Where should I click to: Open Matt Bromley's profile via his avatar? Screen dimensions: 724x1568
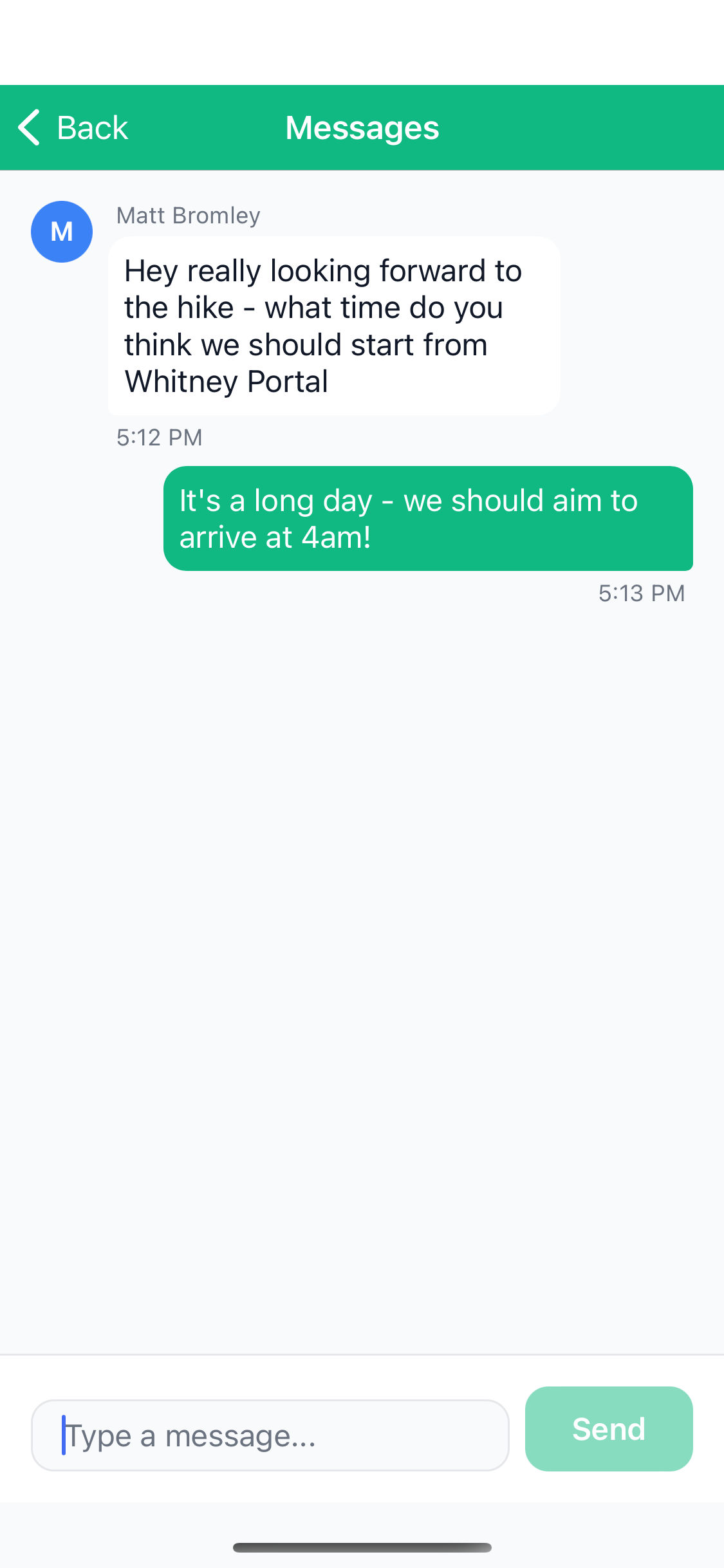click(62, 231)
